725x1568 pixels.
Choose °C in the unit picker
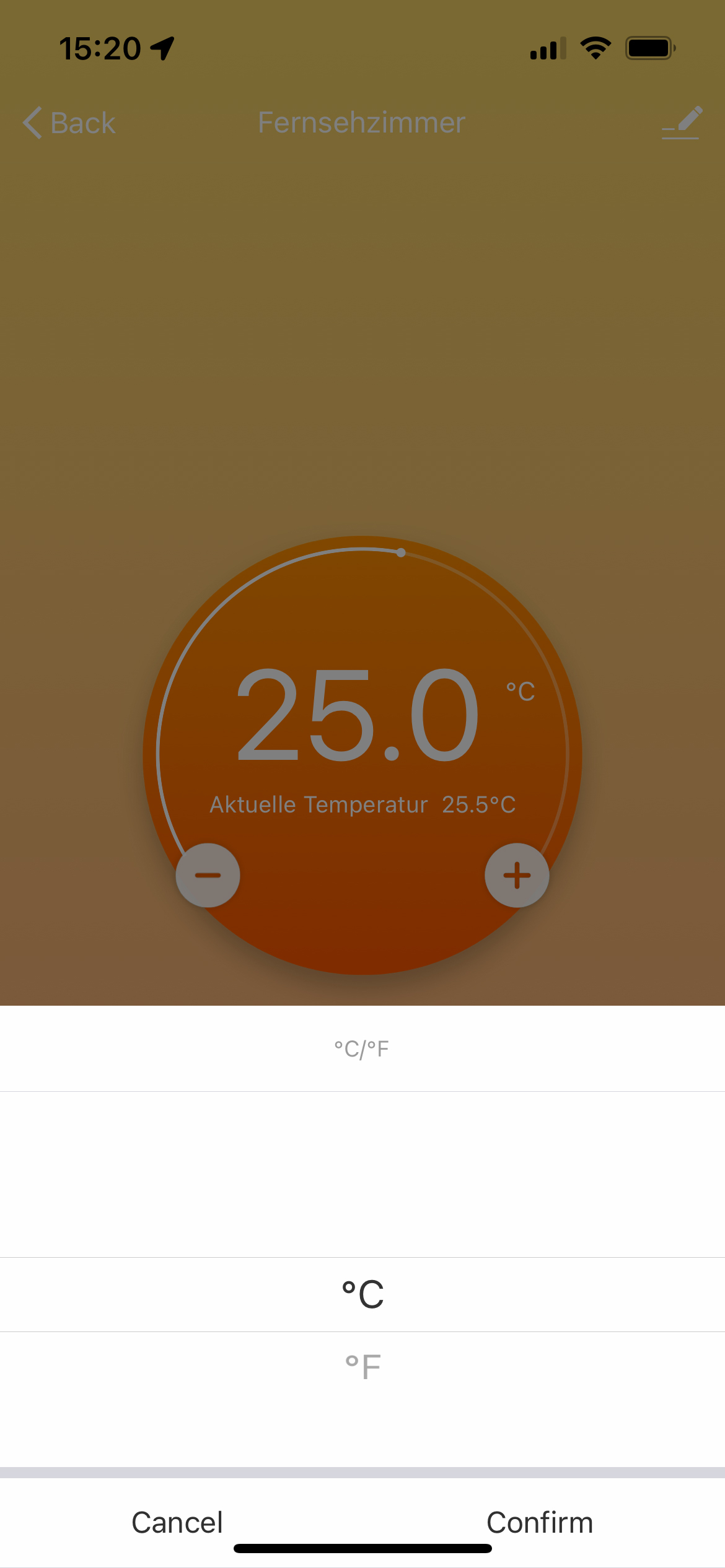pos(362,1294)
